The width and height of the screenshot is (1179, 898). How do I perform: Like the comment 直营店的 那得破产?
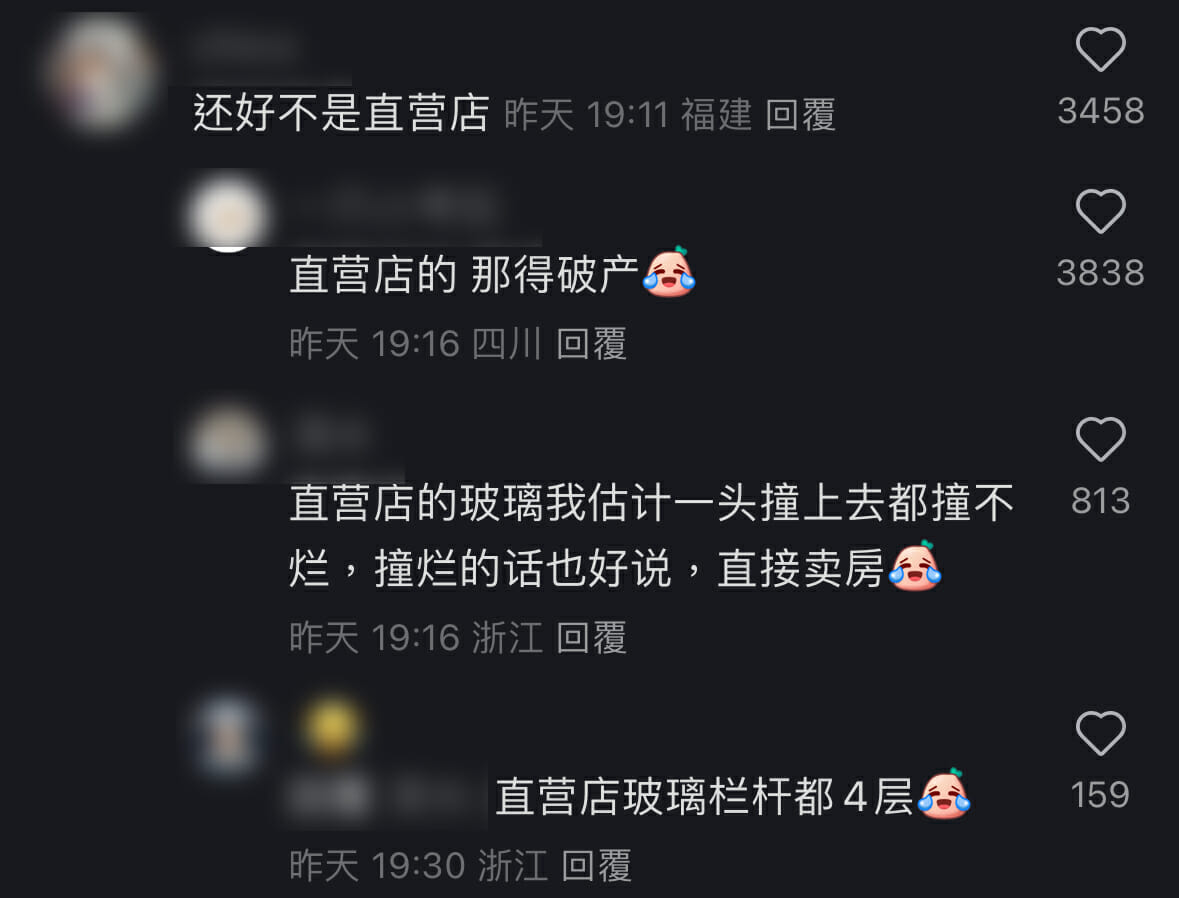click(x=1100, y=212)
